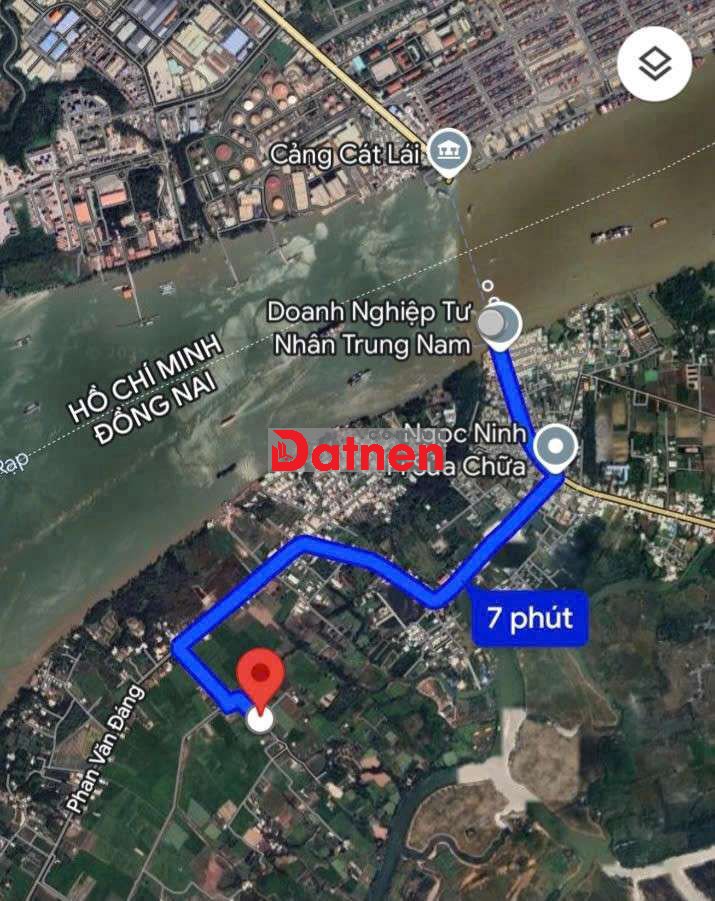Open the map layers button
Screen dimensions: 715x901
pyautogui.click(x=655, y=65)
